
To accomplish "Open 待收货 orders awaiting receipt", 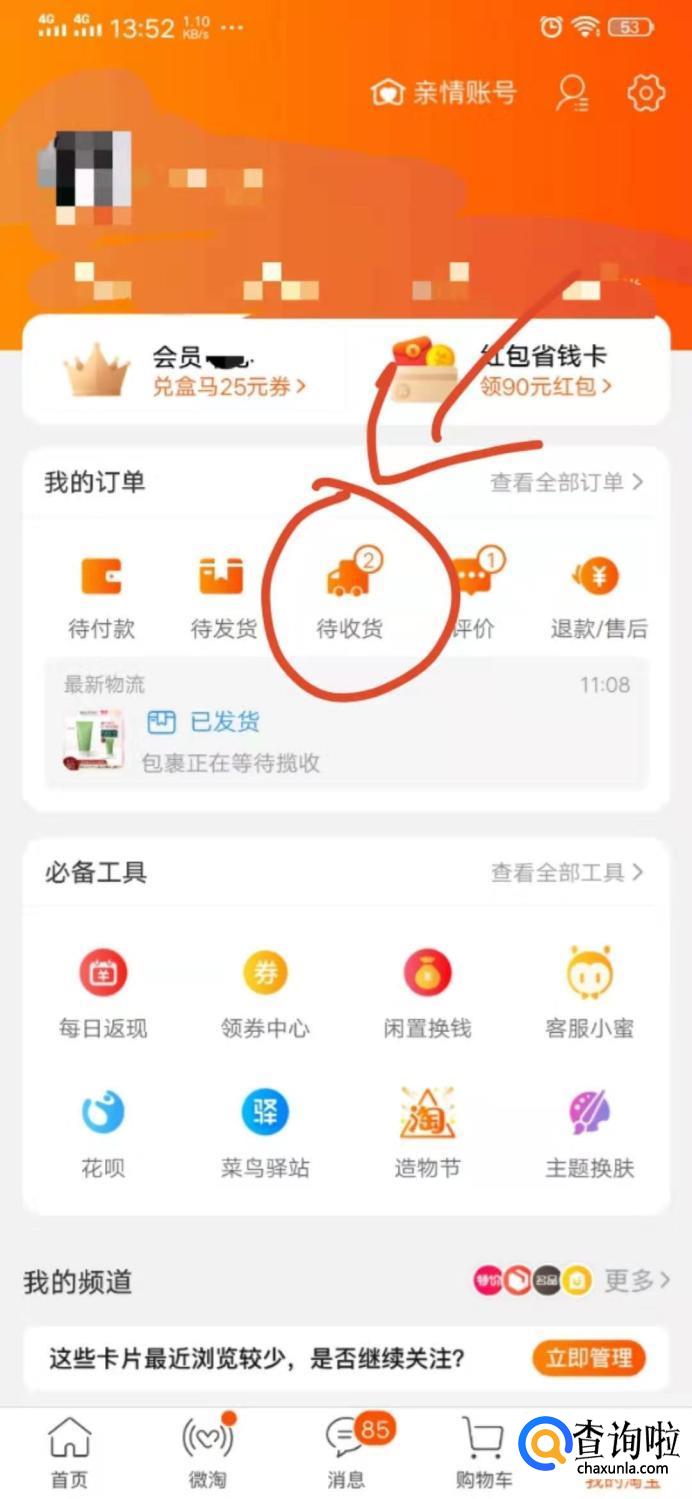I will click(349, 597).
